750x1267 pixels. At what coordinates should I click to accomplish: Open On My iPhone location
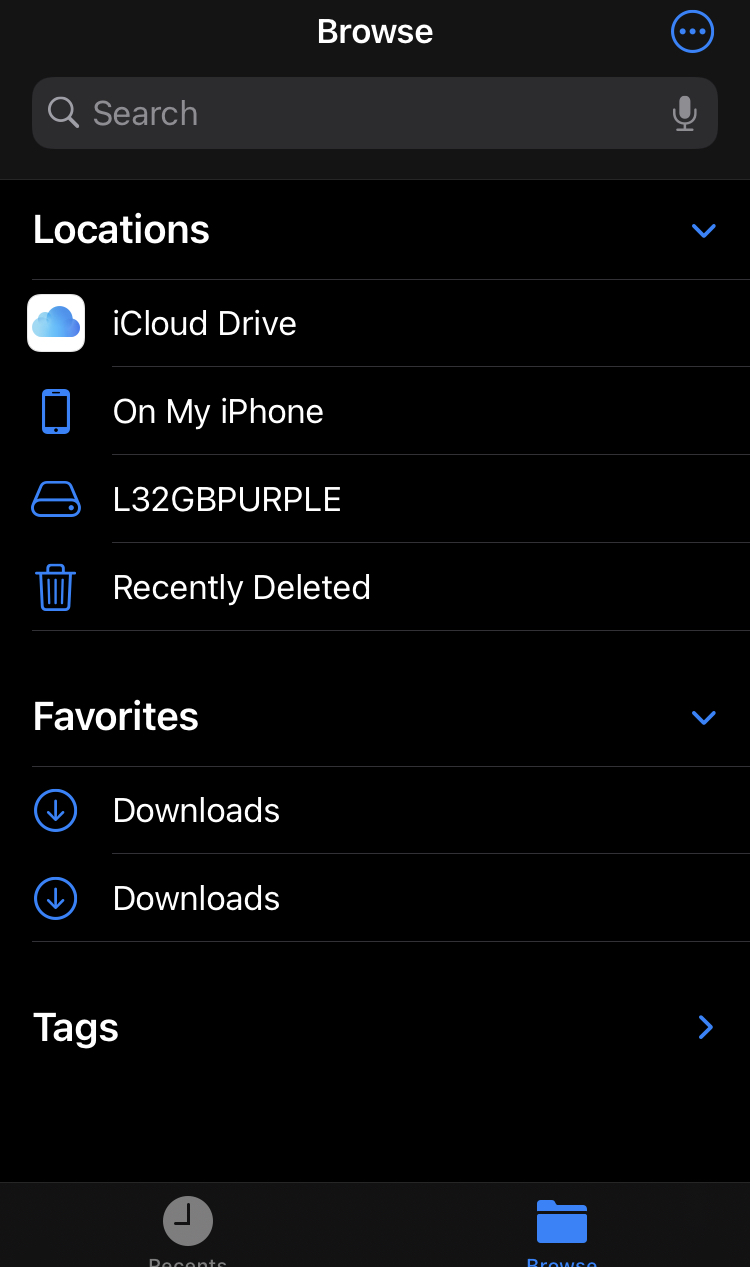click(218, 411)
